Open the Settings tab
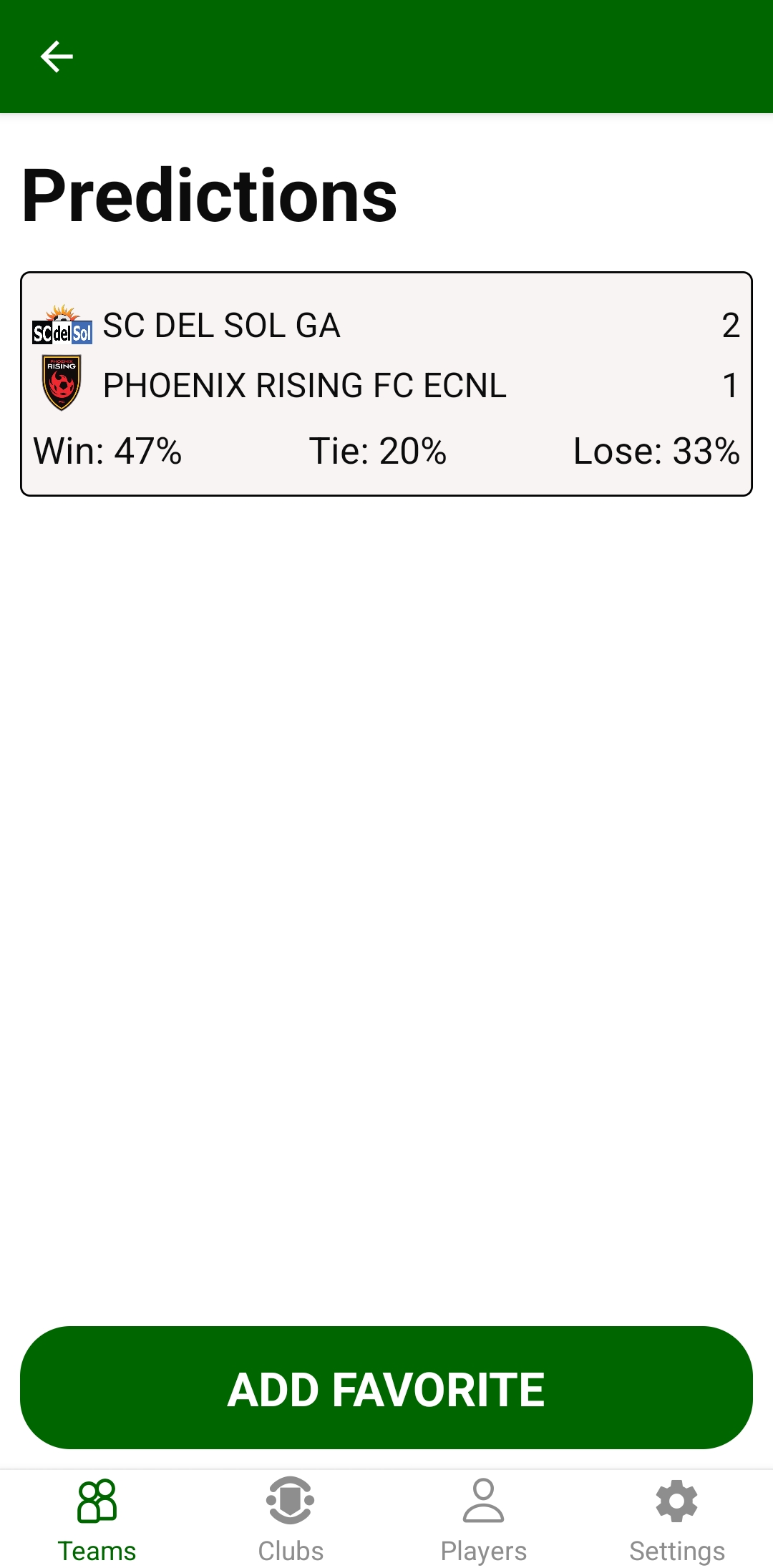Viewport: 773px width, 1568px height. point(677,1520)
